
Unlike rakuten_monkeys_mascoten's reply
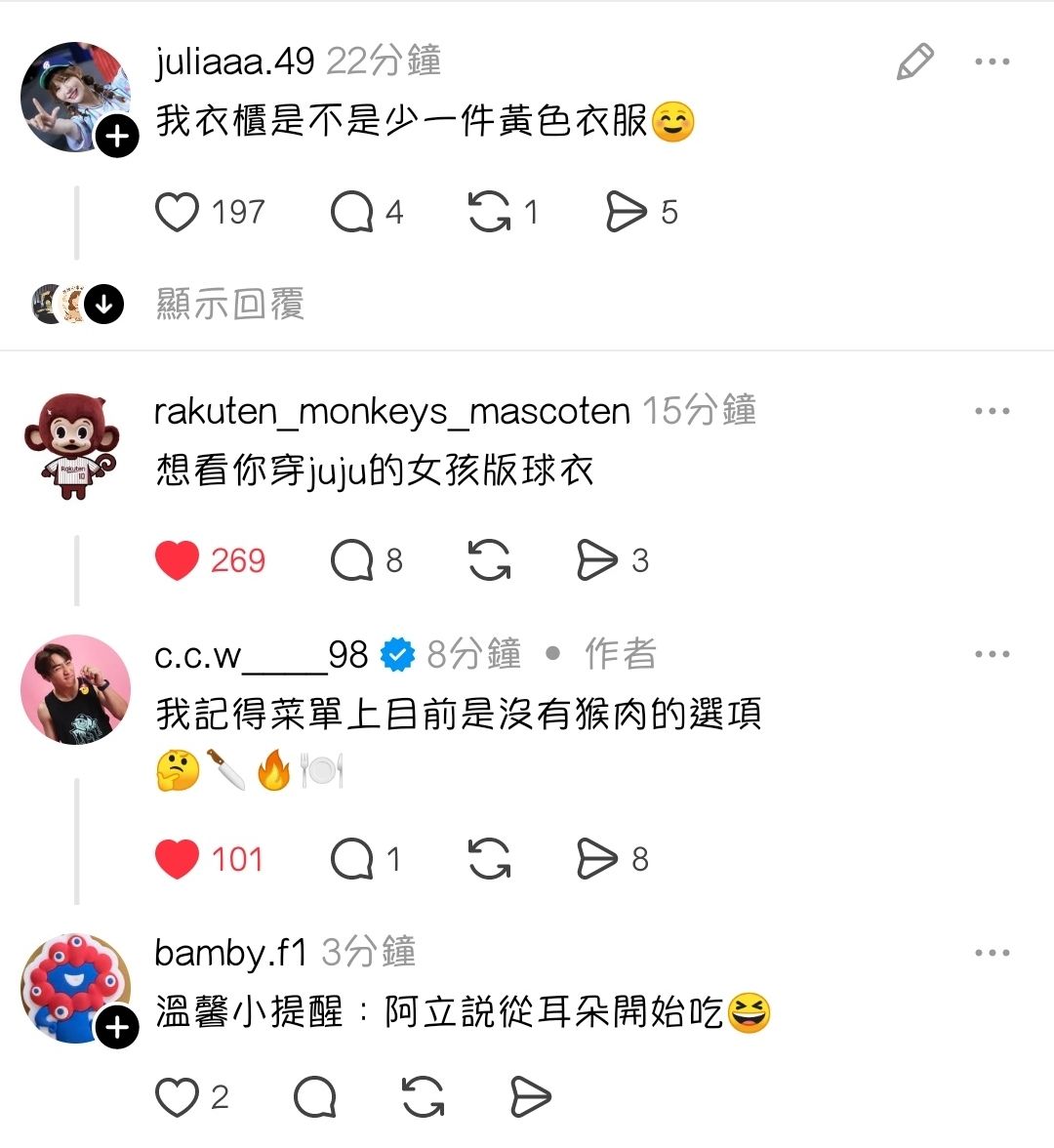[x=177, y=560]
